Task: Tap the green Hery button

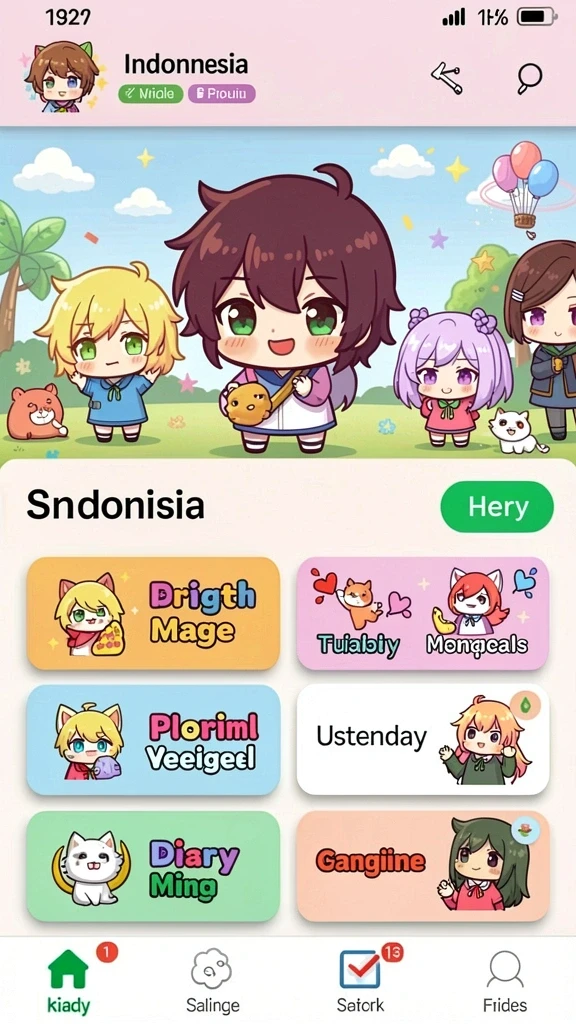Action: coord(497,507)
